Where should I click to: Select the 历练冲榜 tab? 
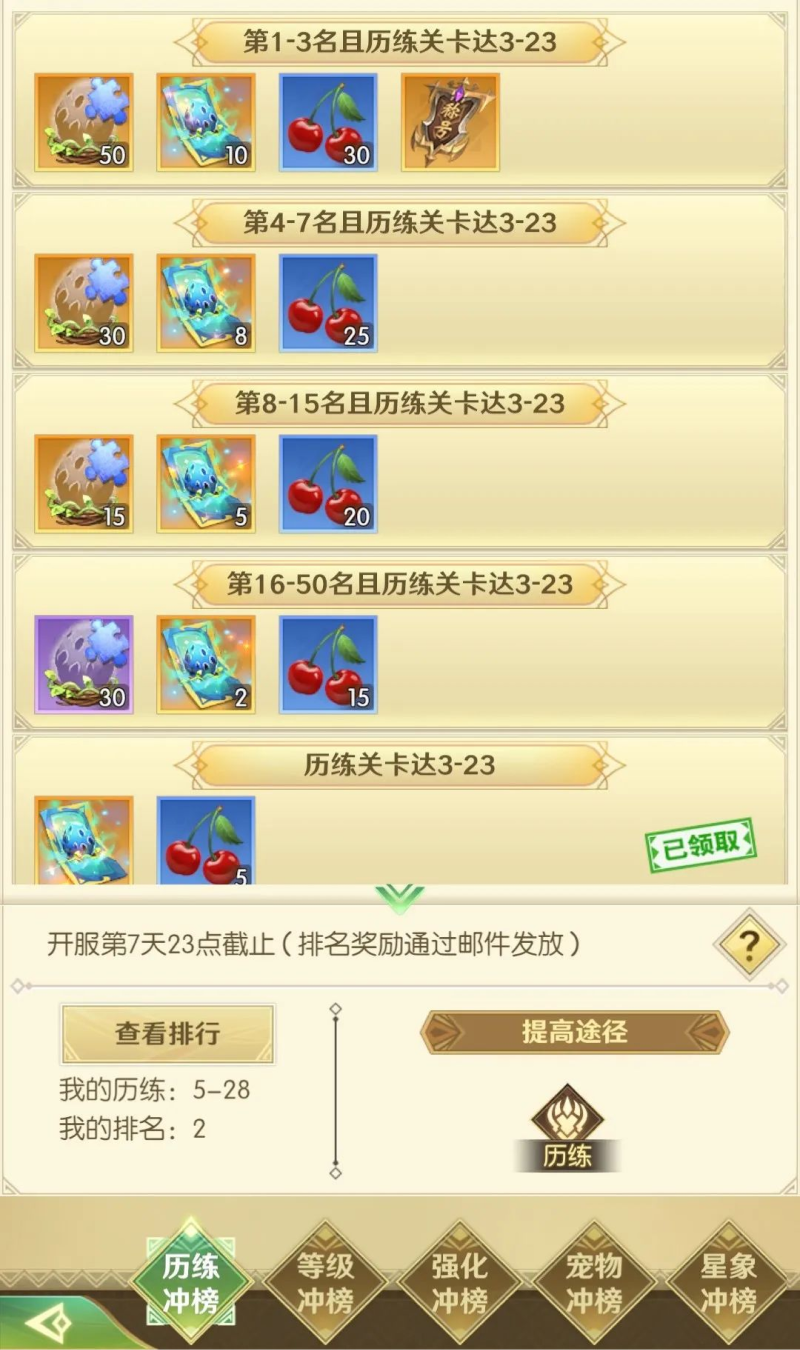(x=191, y=1283)
